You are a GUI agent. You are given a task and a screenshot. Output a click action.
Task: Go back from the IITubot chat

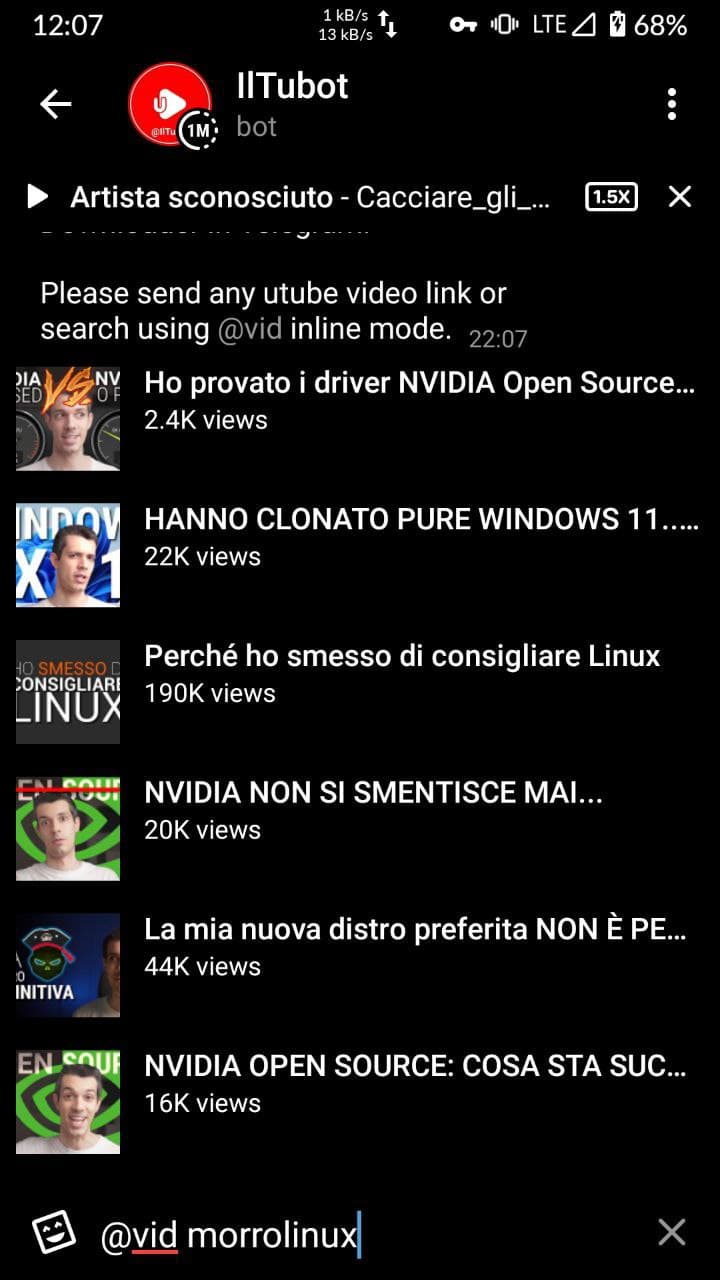tap(55, 104)
